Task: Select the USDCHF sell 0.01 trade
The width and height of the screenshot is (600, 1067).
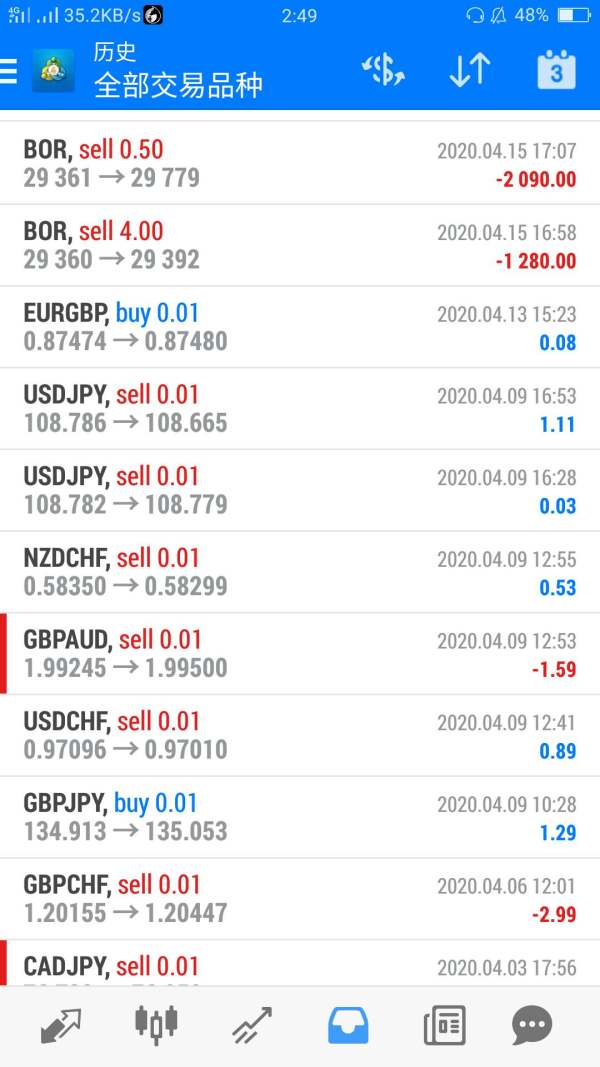Action: [300, 736]
